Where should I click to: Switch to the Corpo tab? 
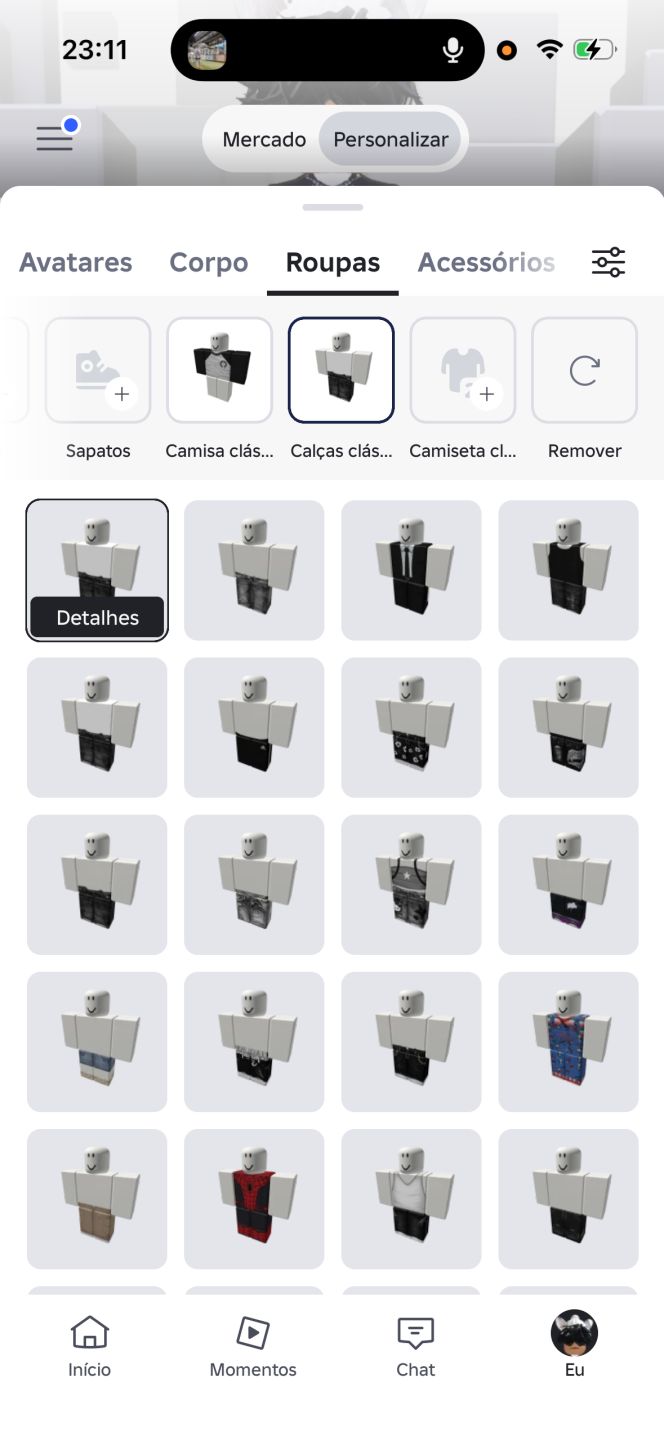click(x=209, y=263)
